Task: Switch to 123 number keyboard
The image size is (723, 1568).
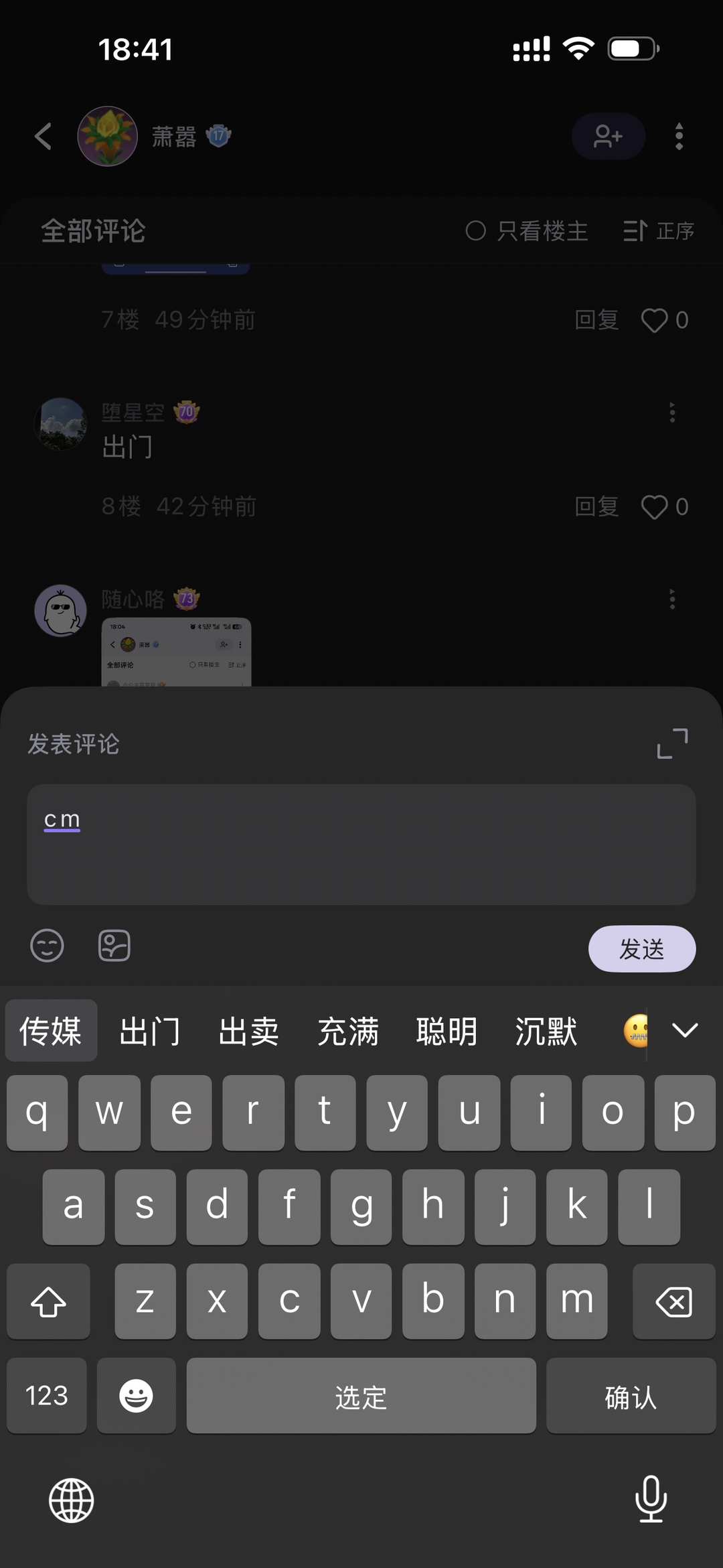Action: tap(46, 1396)
